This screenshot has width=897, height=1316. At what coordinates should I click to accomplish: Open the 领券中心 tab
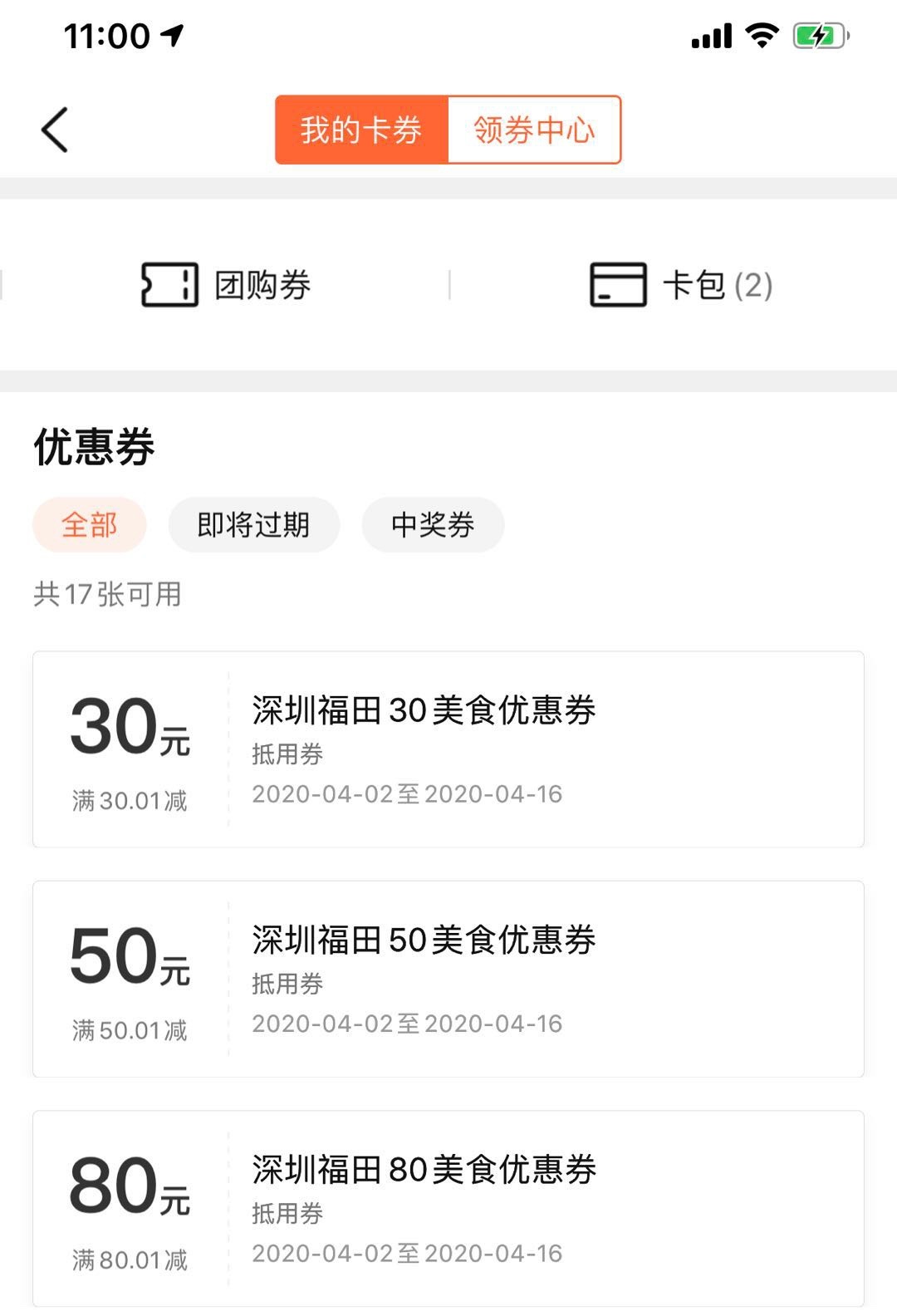pos(535,130)
